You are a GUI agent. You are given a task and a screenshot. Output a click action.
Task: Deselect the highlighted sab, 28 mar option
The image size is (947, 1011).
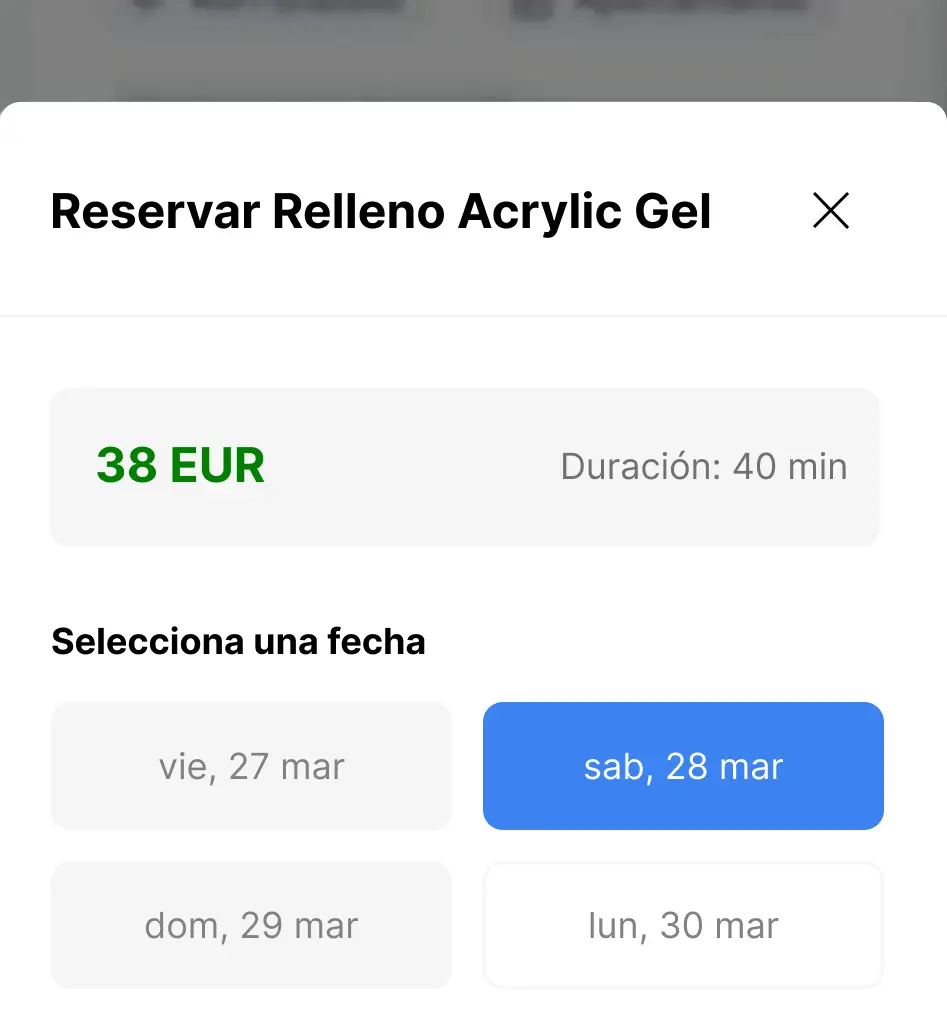[x=683, y=766]
